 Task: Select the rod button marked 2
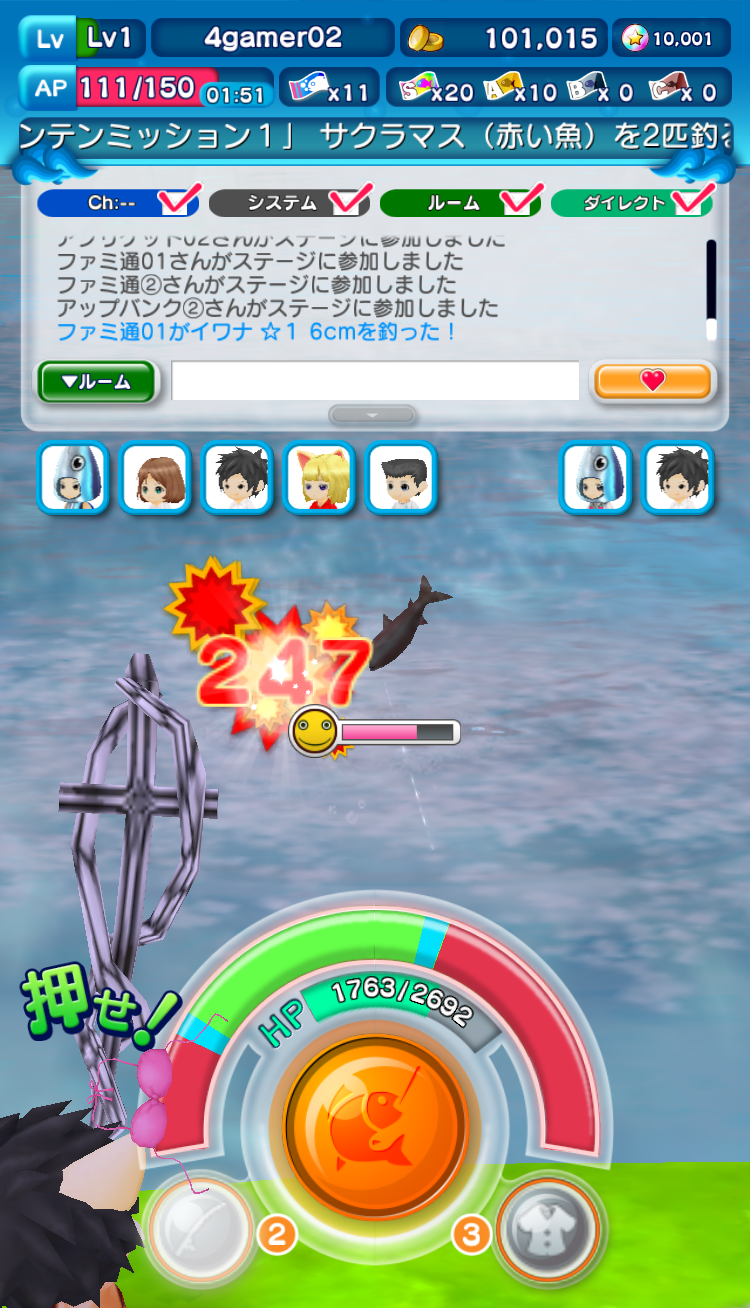[201, 1233]
